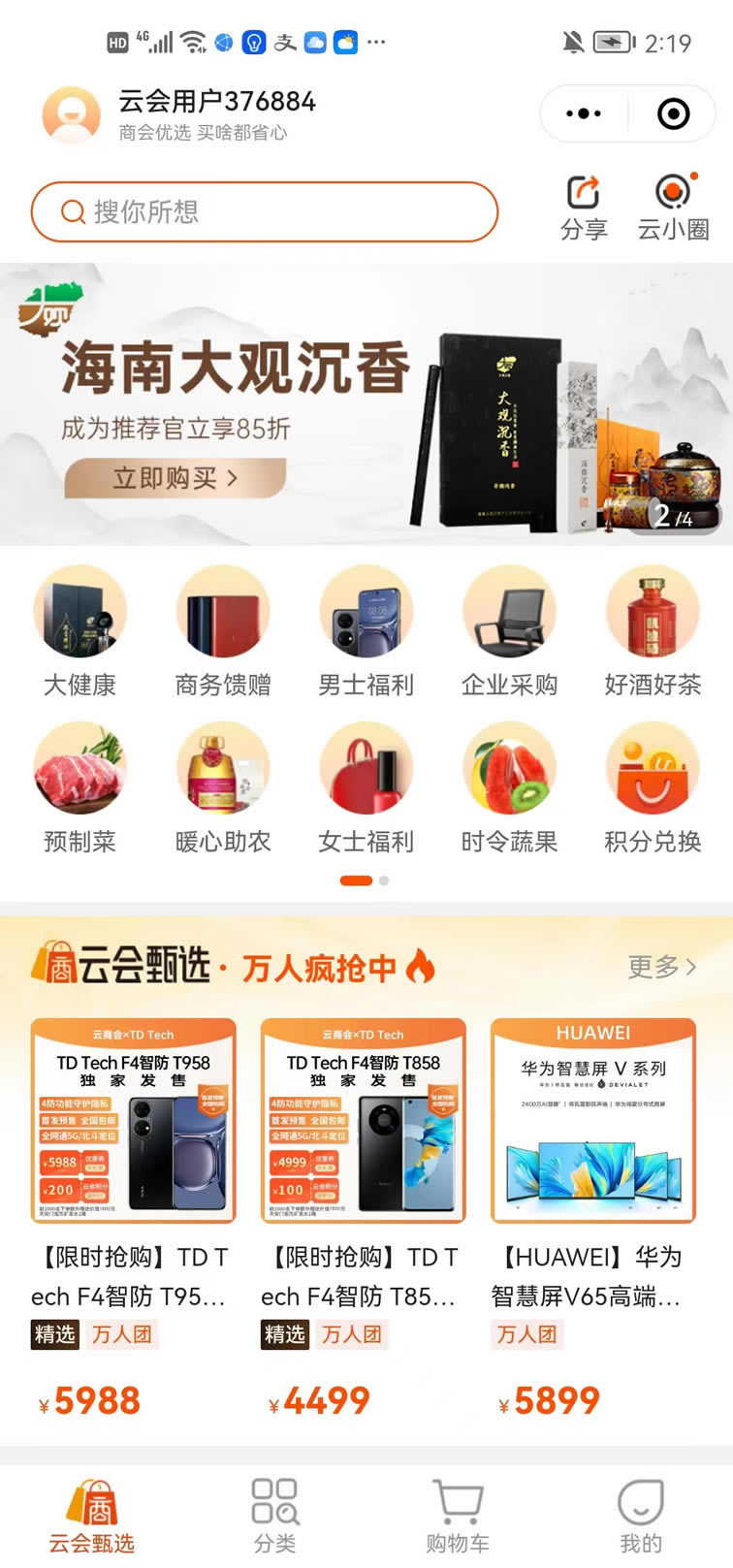Tap 立即购买 on the 海南大观沉香 banner
733x1568 pixels.
point(175,477)
